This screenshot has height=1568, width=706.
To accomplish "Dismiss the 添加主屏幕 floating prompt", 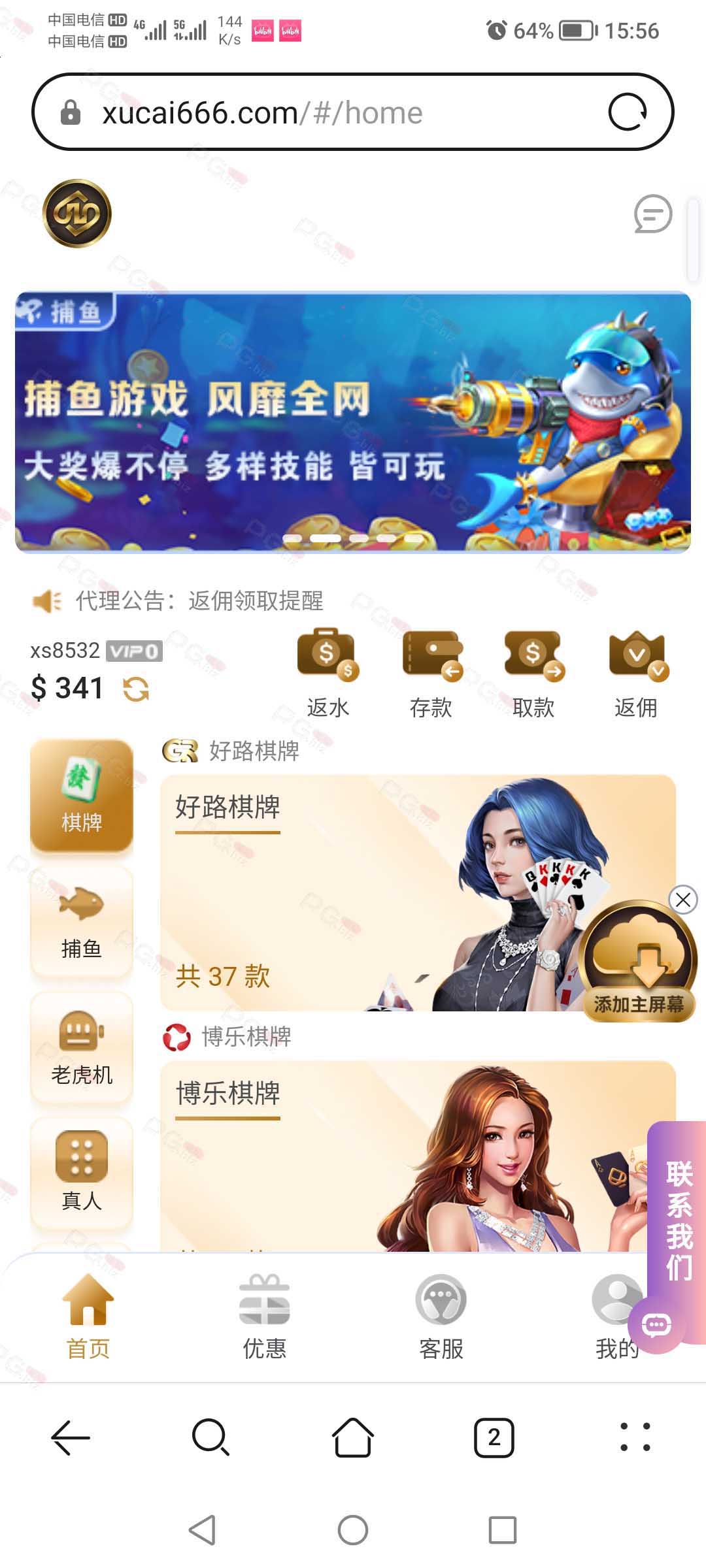I will (x=683, y=900).
